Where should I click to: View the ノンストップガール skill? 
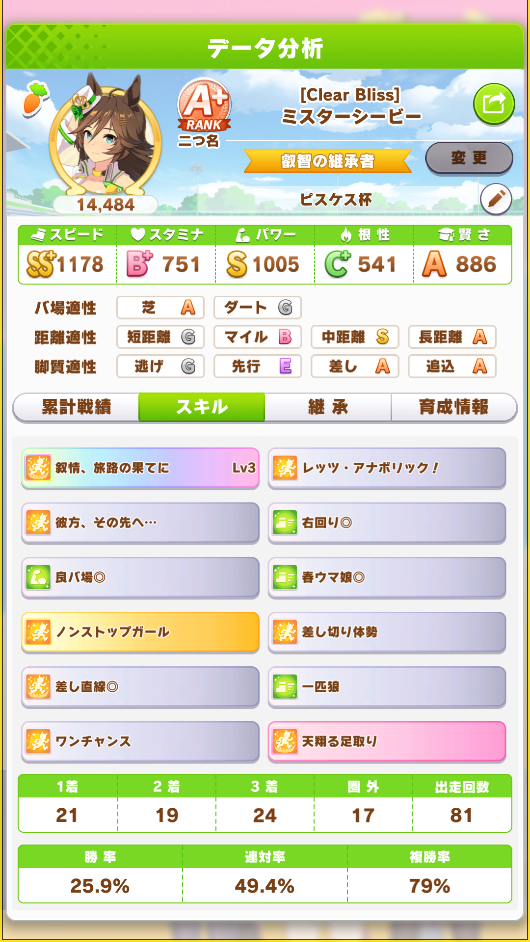[x=140, y=632]
